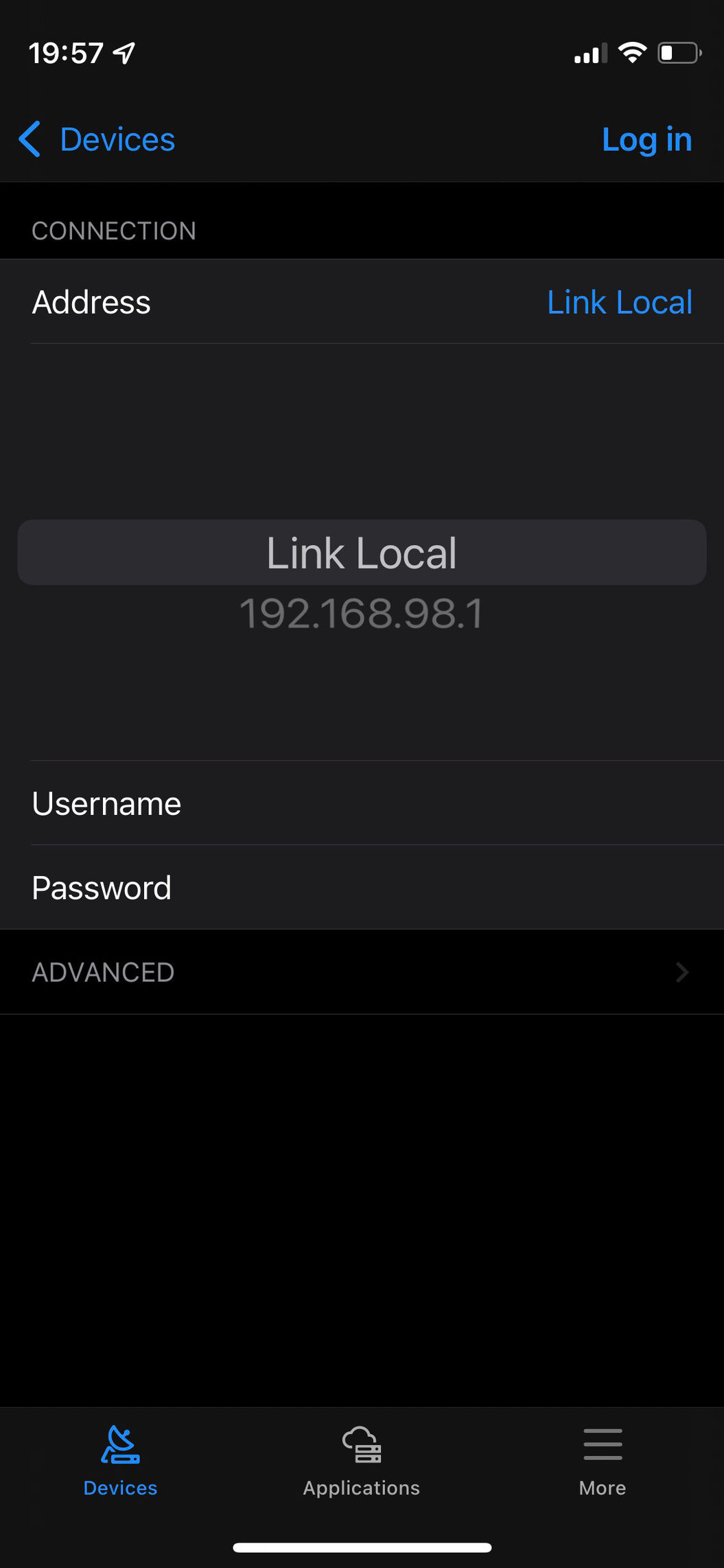The width and height of the screenshot is (724, 1568).
Task: Select the Devices tab
Action: tap(120, 1460)
